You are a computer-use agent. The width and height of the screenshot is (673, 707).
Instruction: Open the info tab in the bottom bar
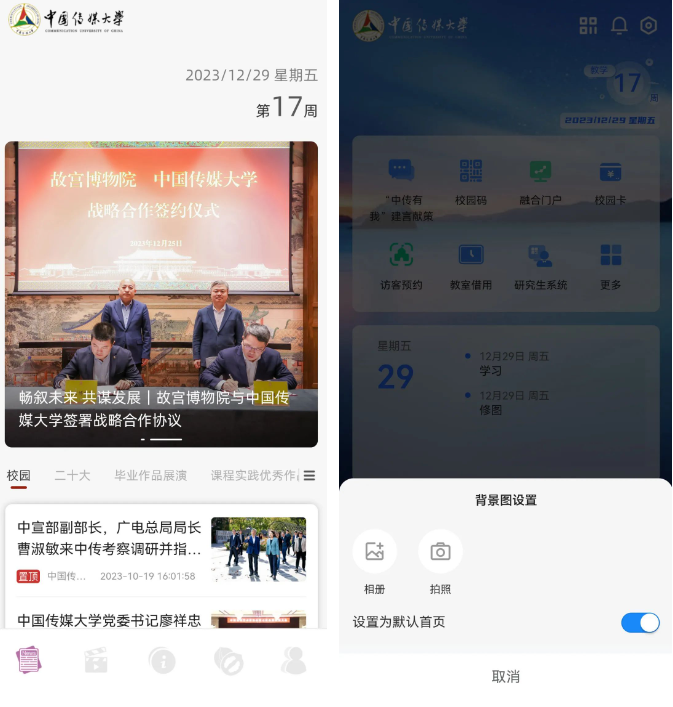[x=162, y=660]
